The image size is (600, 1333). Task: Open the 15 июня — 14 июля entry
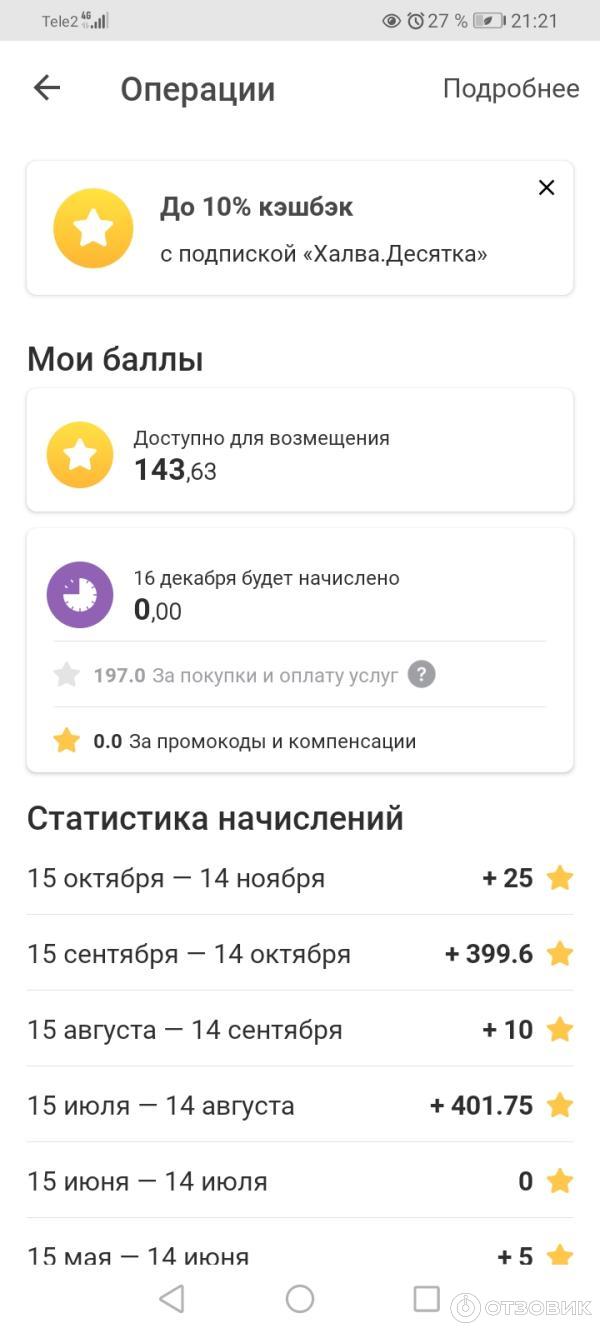(300, 1181)
